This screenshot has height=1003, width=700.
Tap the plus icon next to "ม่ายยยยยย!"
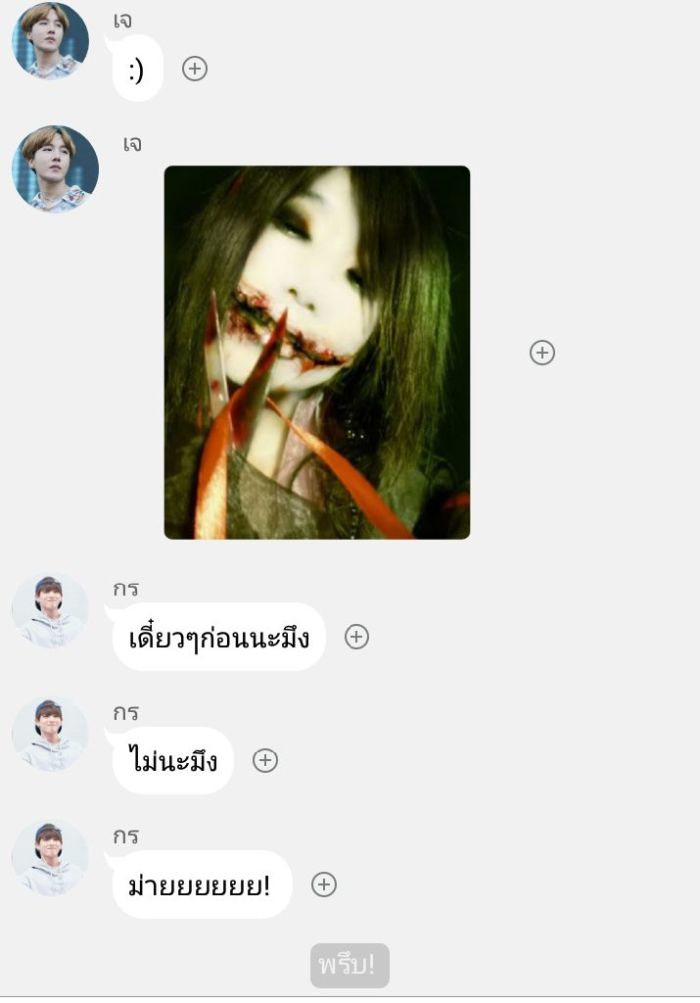[324, 885]
